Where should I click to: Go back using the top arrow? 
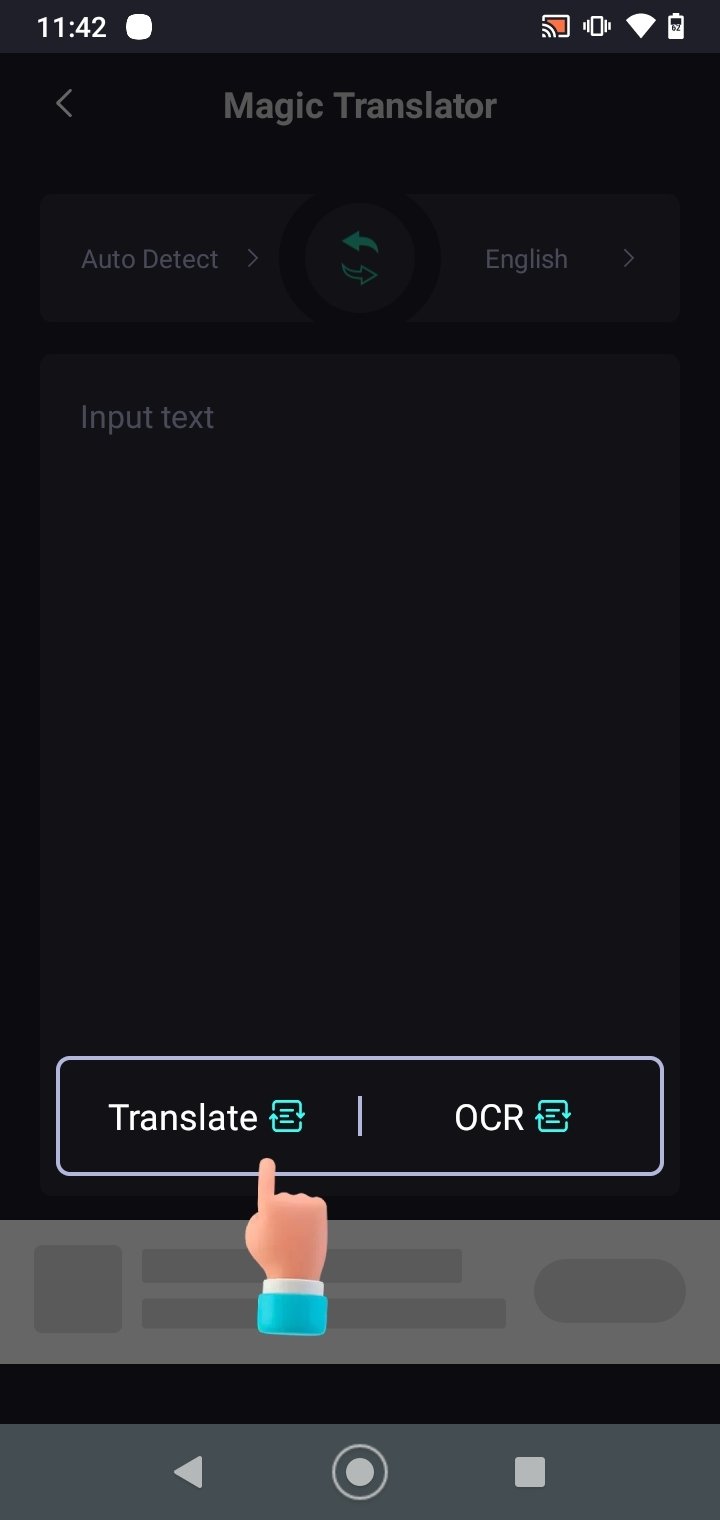64,104
